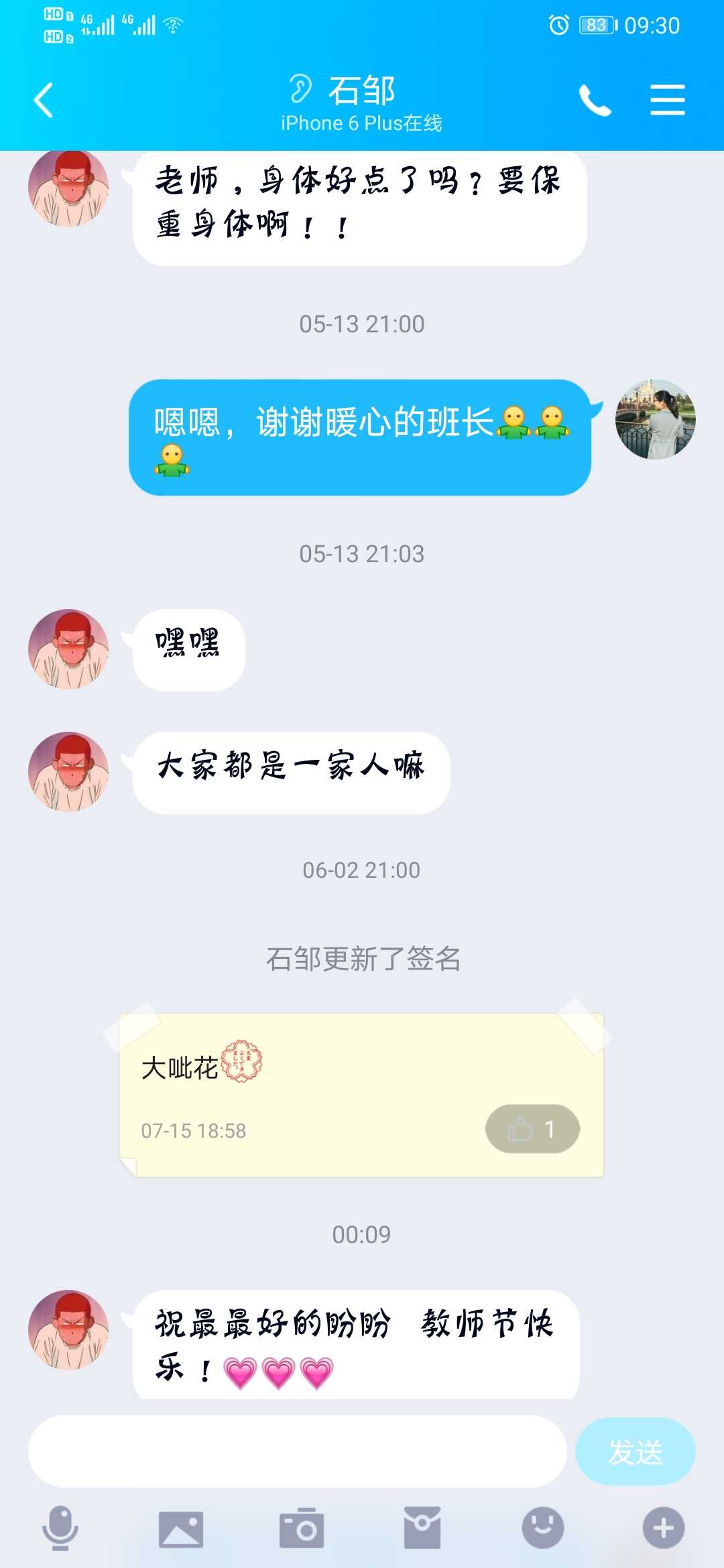This screenshot has height=1568, width=724.
Task: Record a voice message with the microphone
Action: pyautogui.click(x=60, y=1528)
